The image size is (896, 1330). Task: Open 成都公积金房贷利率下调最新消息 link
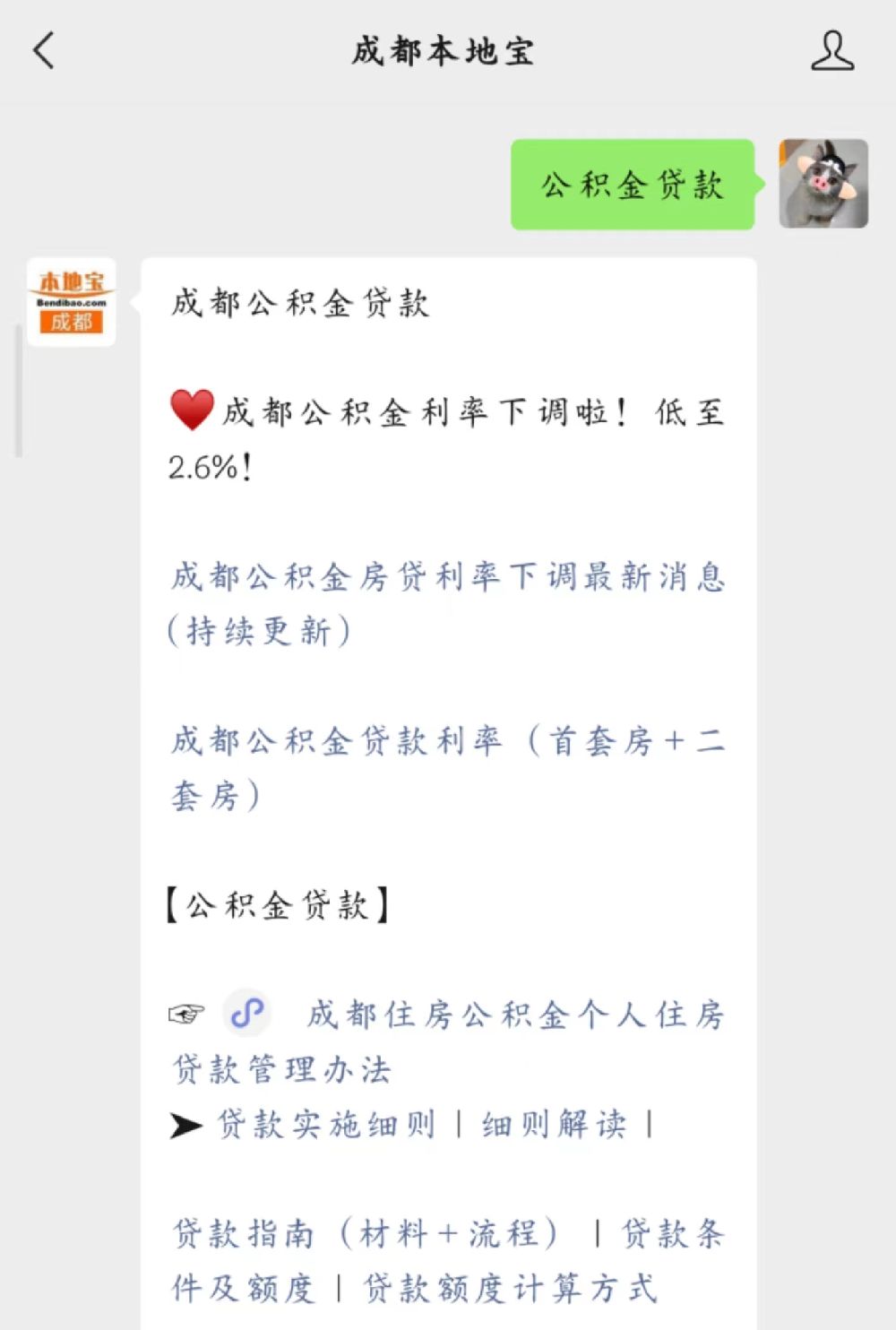[x=448, y=578]
